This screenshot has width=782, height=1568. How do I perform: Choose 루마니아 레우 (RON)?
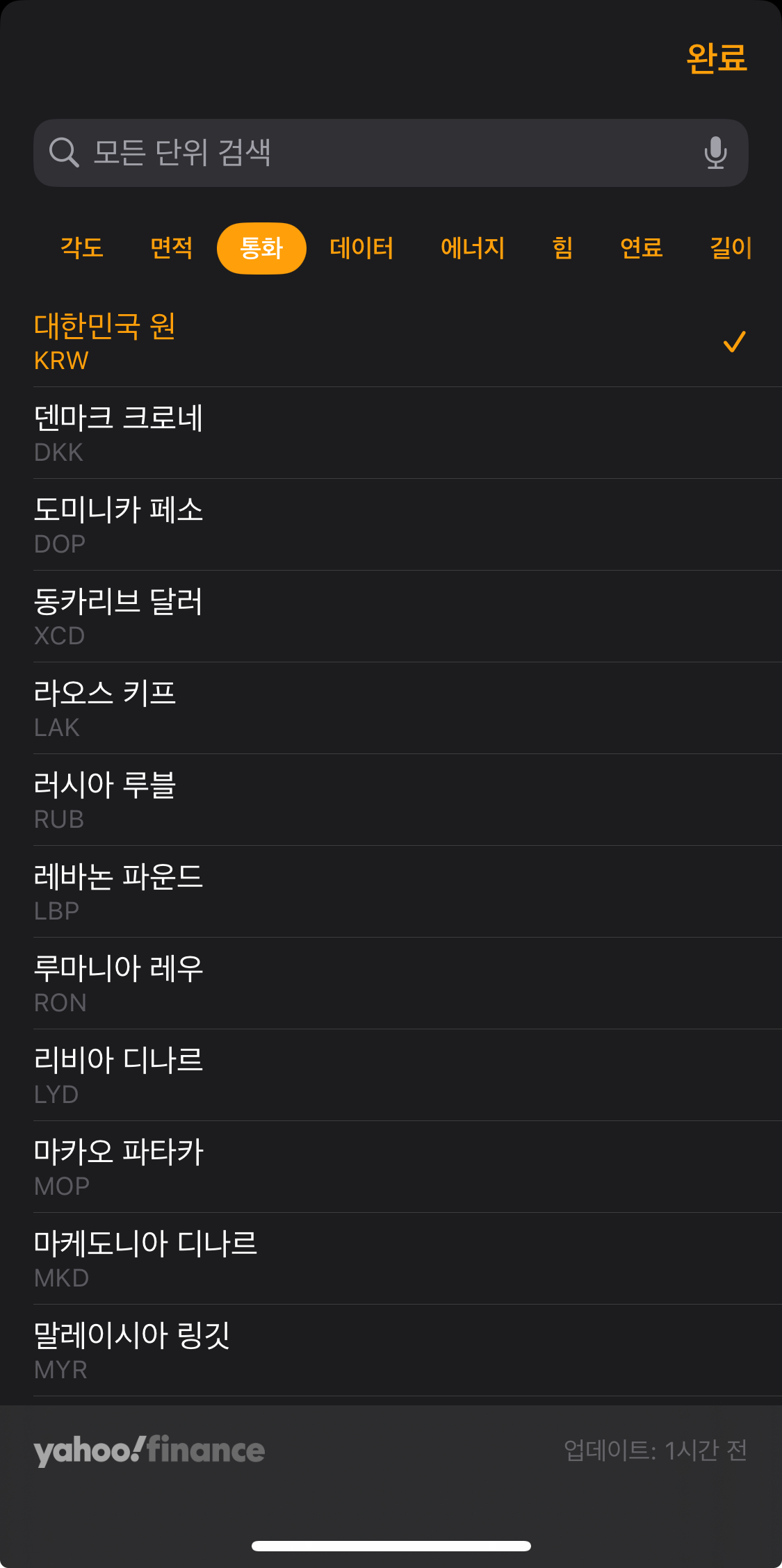pos(389,983)
